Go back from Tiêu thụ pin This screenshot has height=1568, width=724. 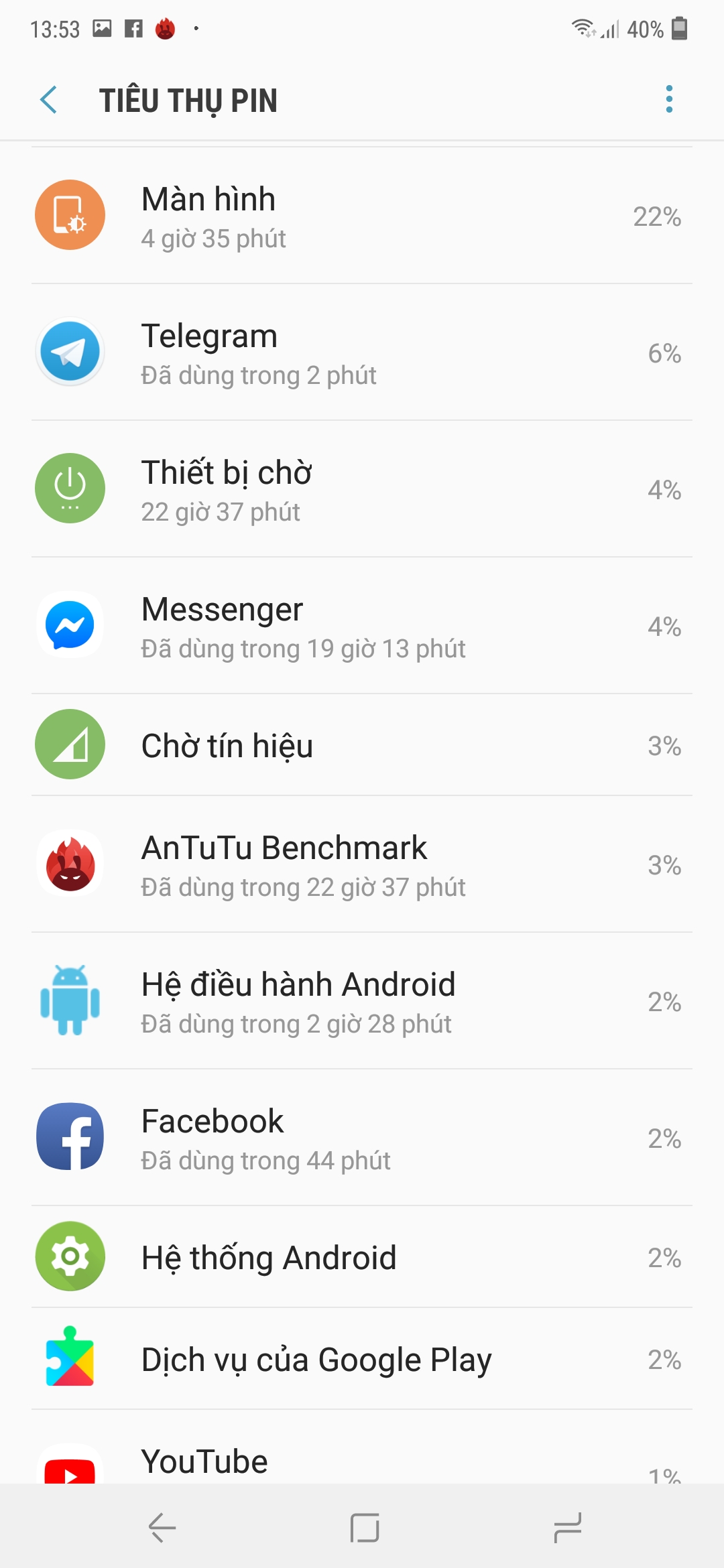pyautogui.click(x=49, y=101)
